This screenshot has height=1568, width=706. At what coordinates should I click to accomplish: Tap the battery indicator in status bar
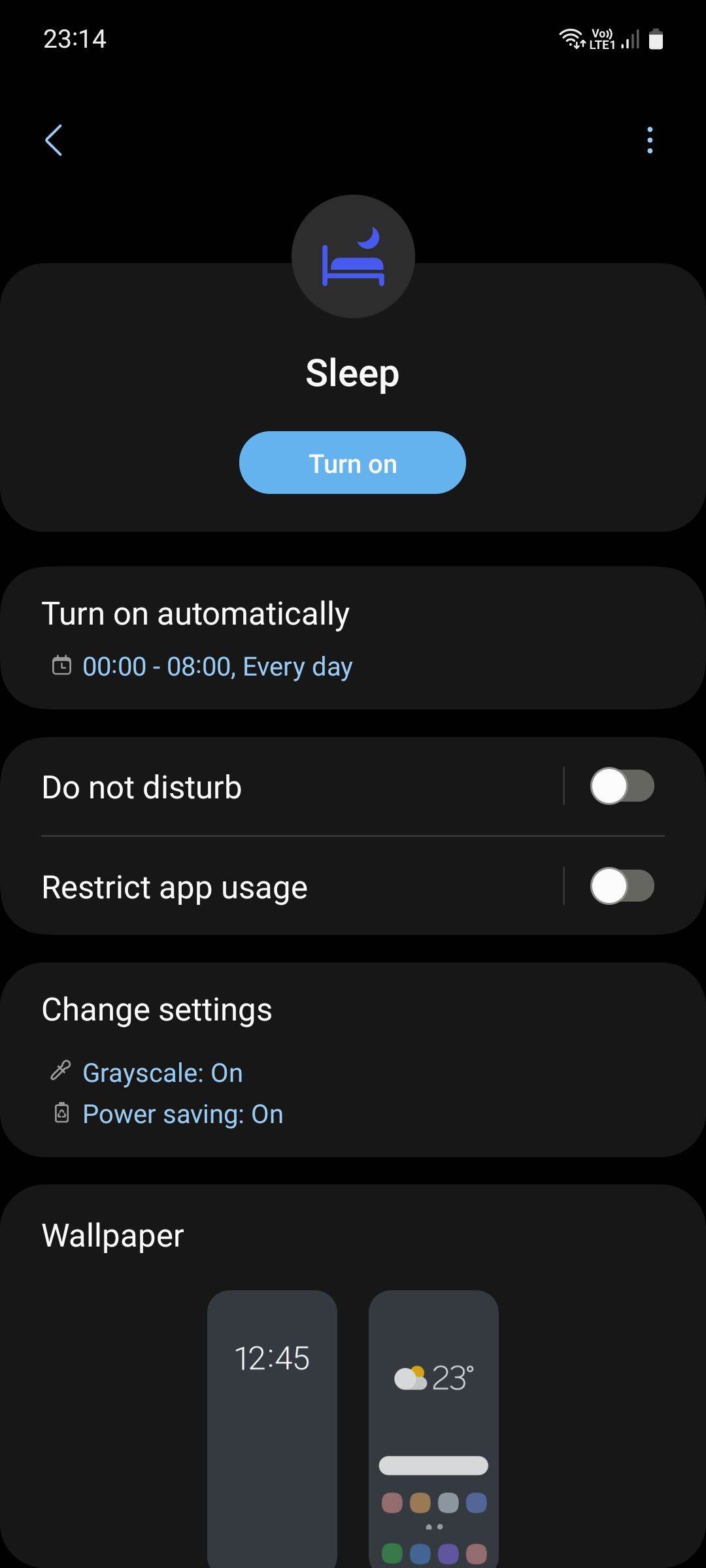tap(656, 39)
